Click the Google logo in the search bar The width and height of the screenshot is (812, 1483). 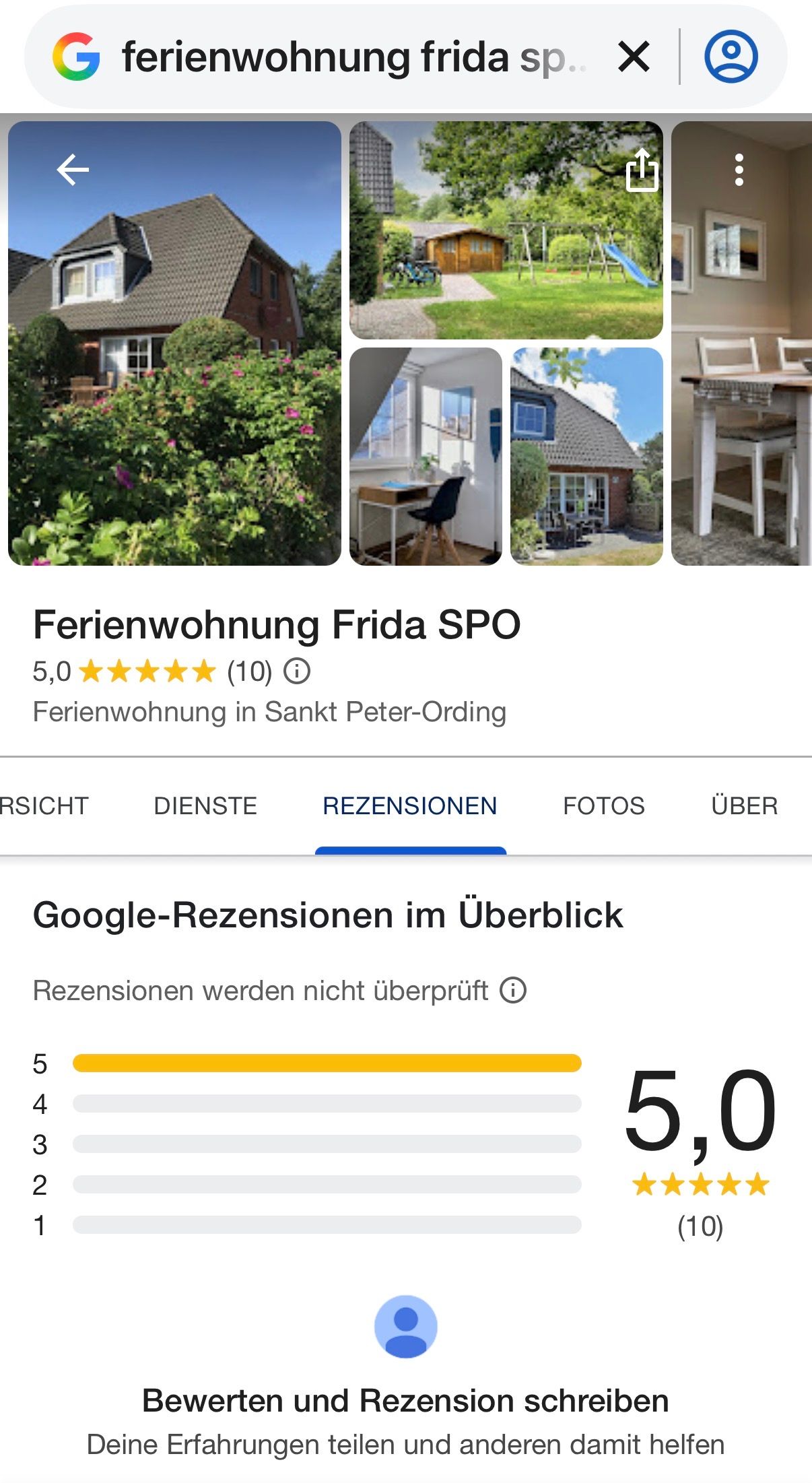pyautogui.click(x=76, y=57)
